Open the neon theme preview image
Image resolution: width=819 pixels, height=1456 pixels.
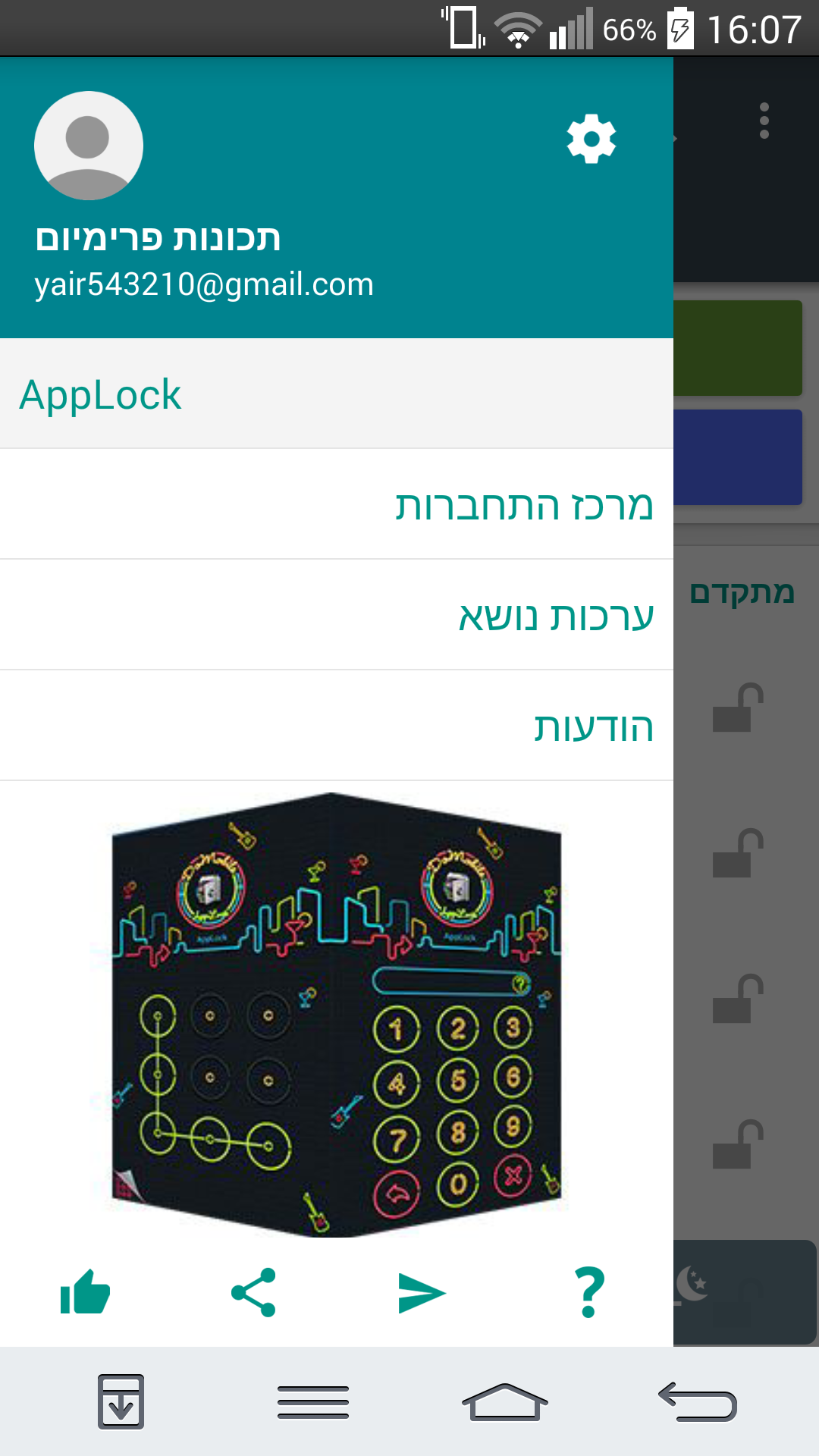click(x=337, y=1014)
